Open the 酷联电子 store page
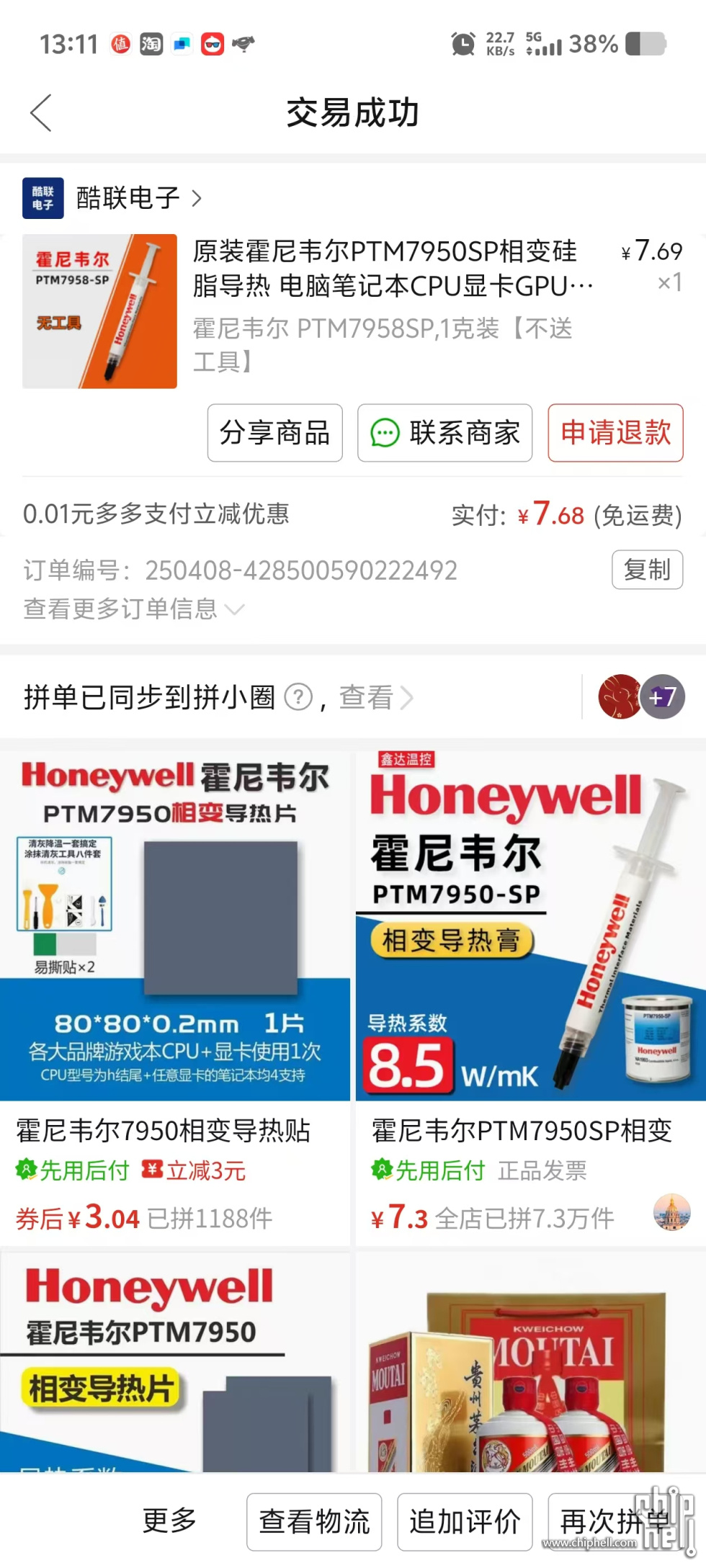 tap(128, 197)
